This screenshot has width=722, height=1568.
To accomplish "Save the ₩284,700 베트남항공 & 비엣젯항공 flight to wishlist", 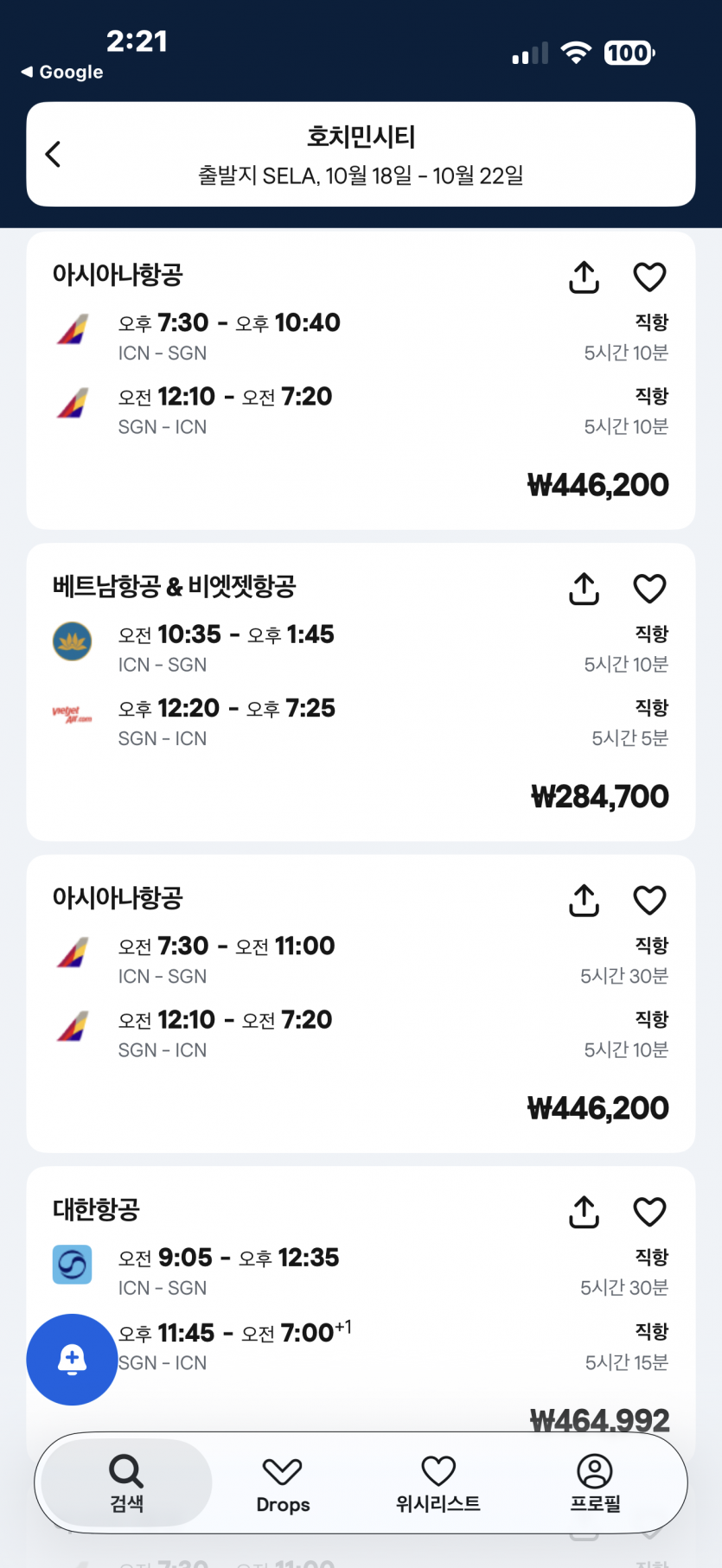I will pyautogui.click(x=649, y=590).
